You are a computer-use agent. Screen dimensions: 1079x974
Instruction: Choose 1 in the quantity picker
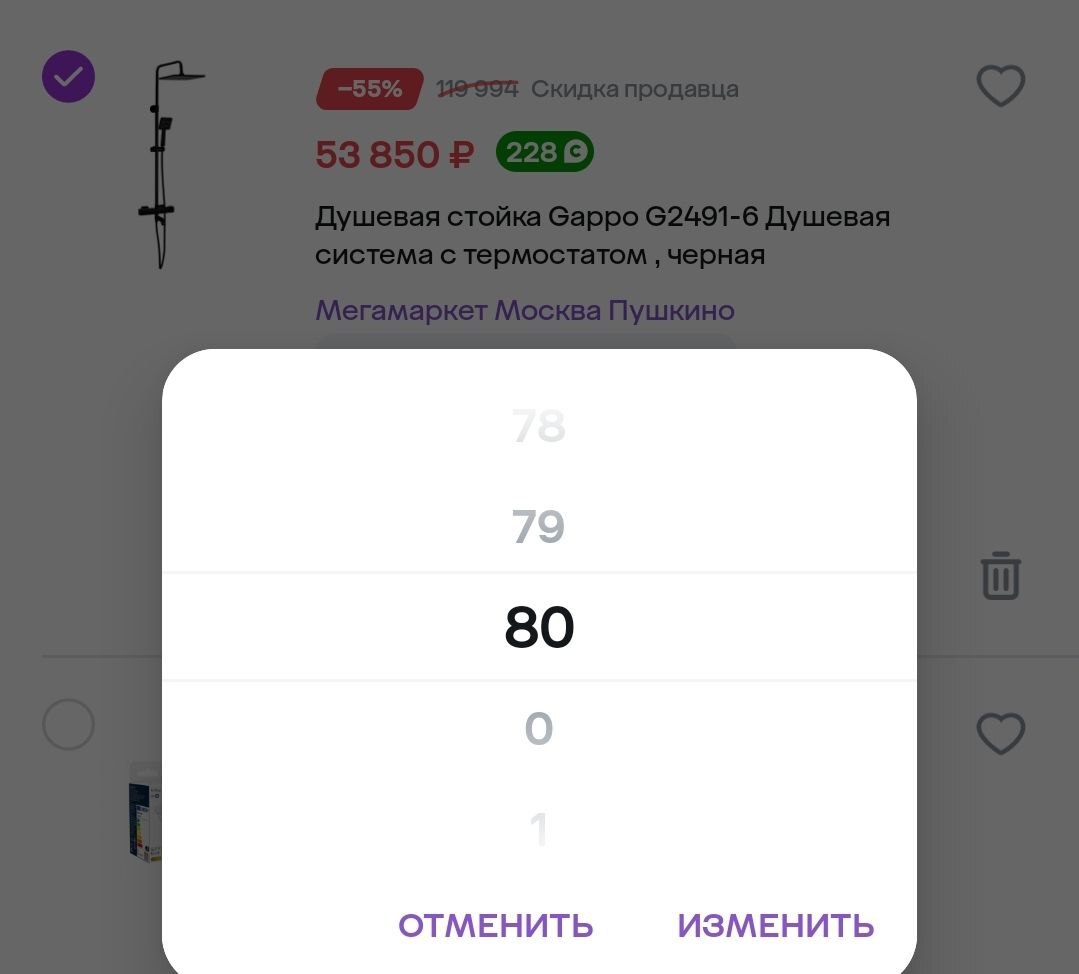click(x=539, y=829)
